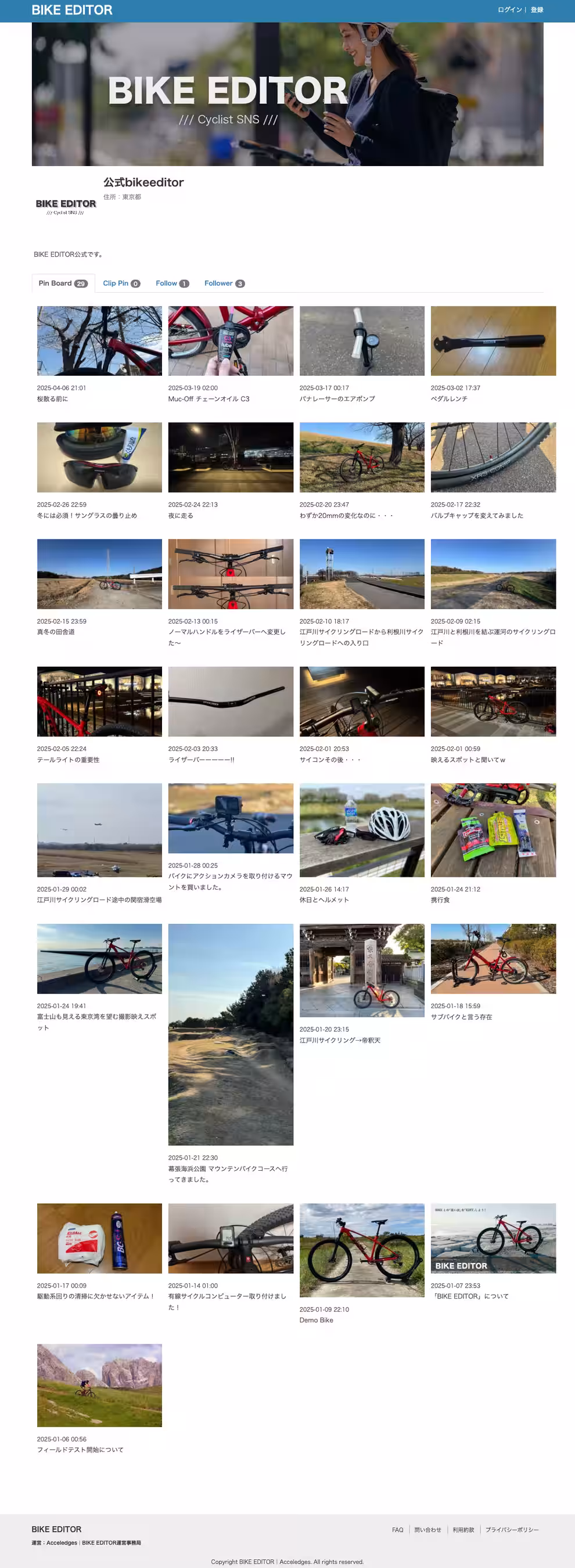Switch to the Follow tab
The image size is (575, 1568).
pos(171,283)
